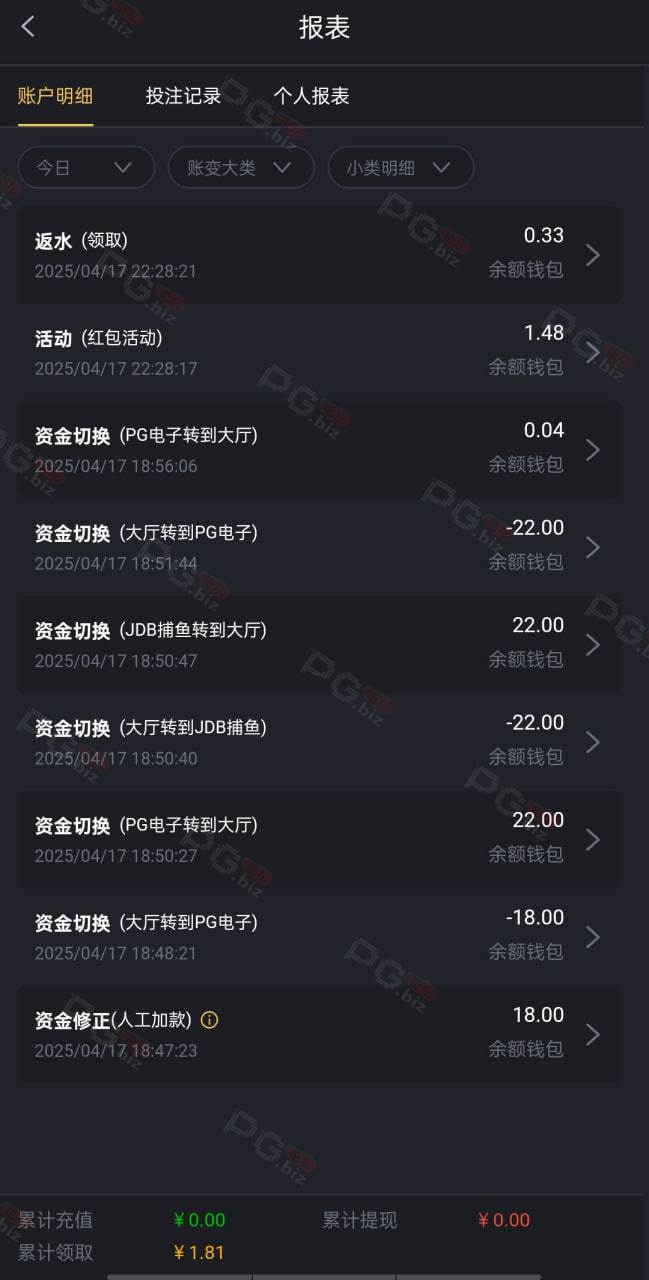Open the 小类明细 filter dropdown
This screenshot has width=649, height=1280.
(x=400, y=167)
